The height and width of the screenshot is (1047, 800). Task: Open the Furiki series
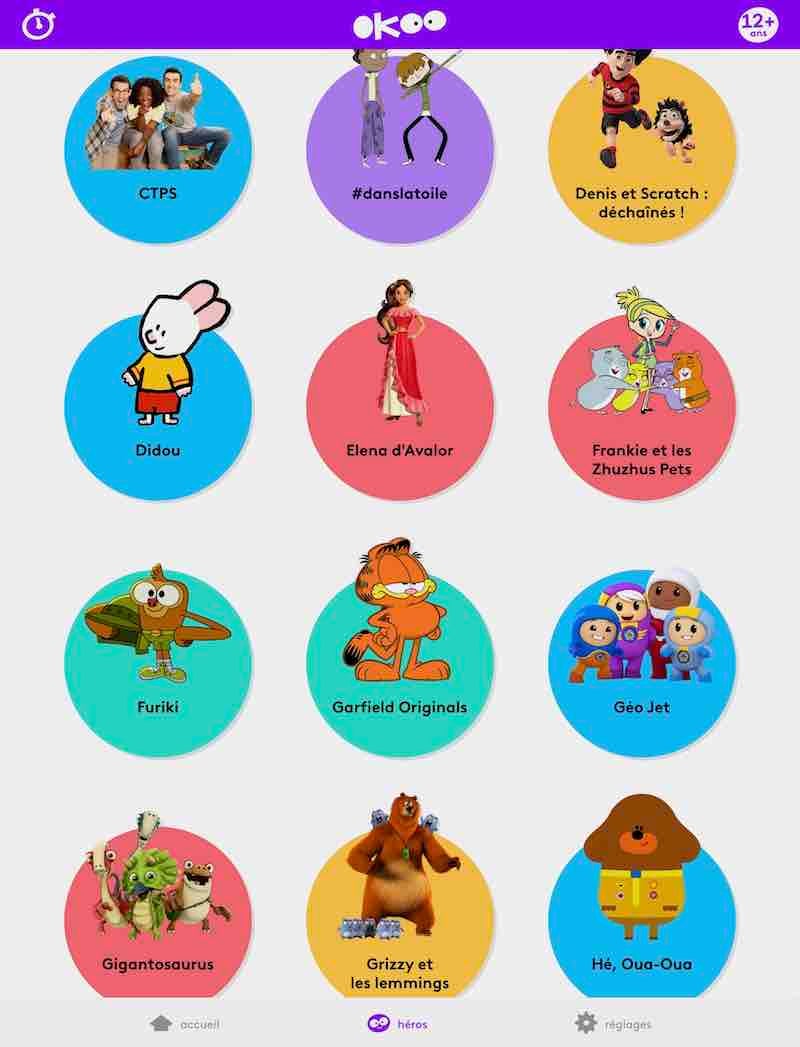pyautogui.click(x=158, y=662)
